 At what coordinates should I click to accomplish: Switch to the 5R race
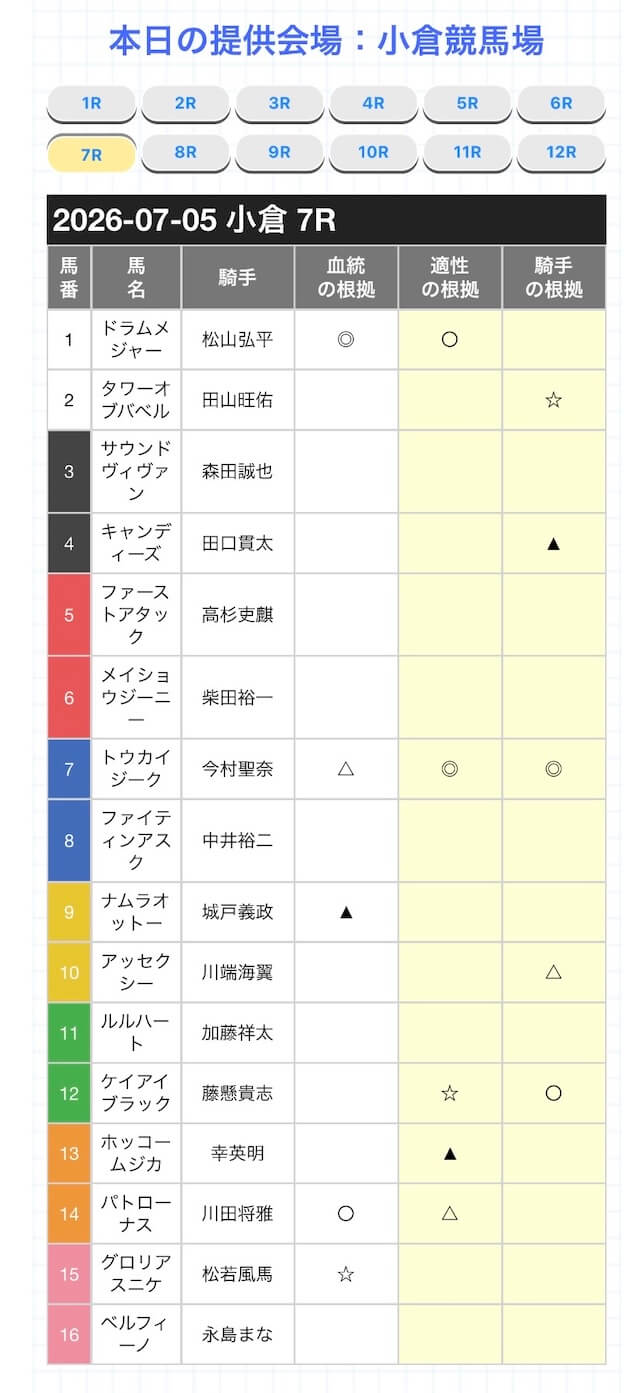tap(467, 103)
